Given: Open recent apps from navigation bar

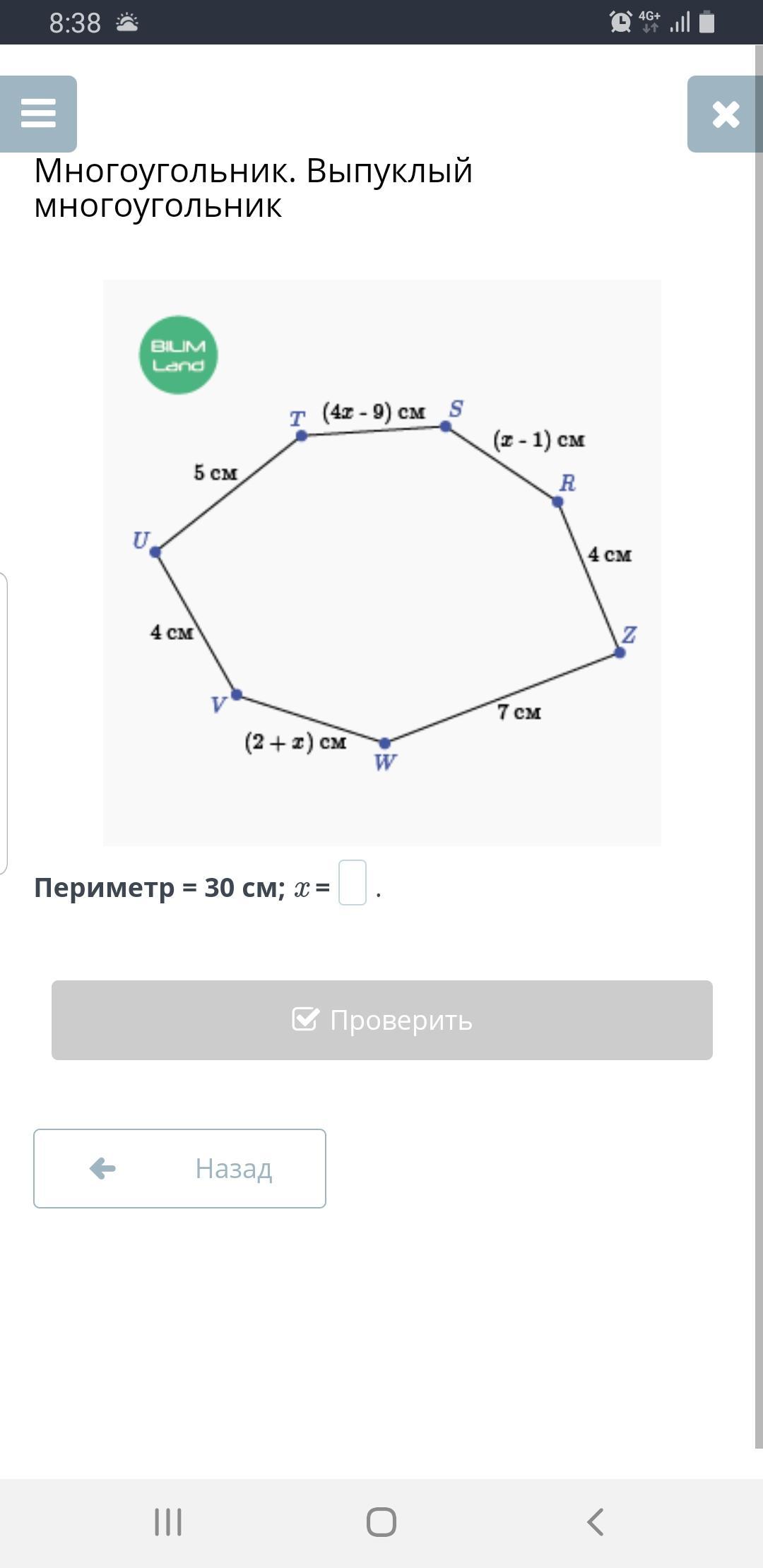Looking at the screenshot, I should 168,1521.
